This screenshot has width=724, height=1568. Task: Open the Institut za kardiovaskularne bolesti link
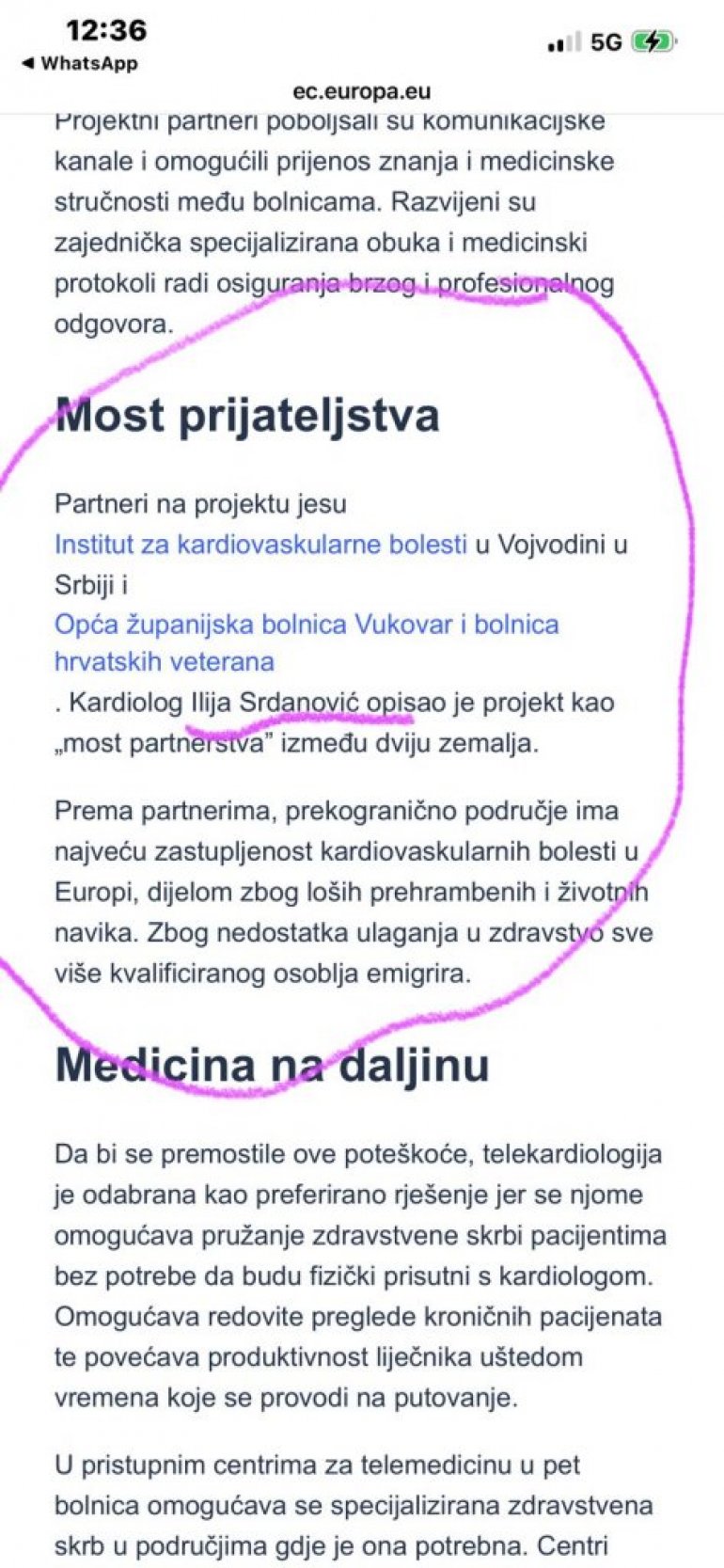coord(260,544)
